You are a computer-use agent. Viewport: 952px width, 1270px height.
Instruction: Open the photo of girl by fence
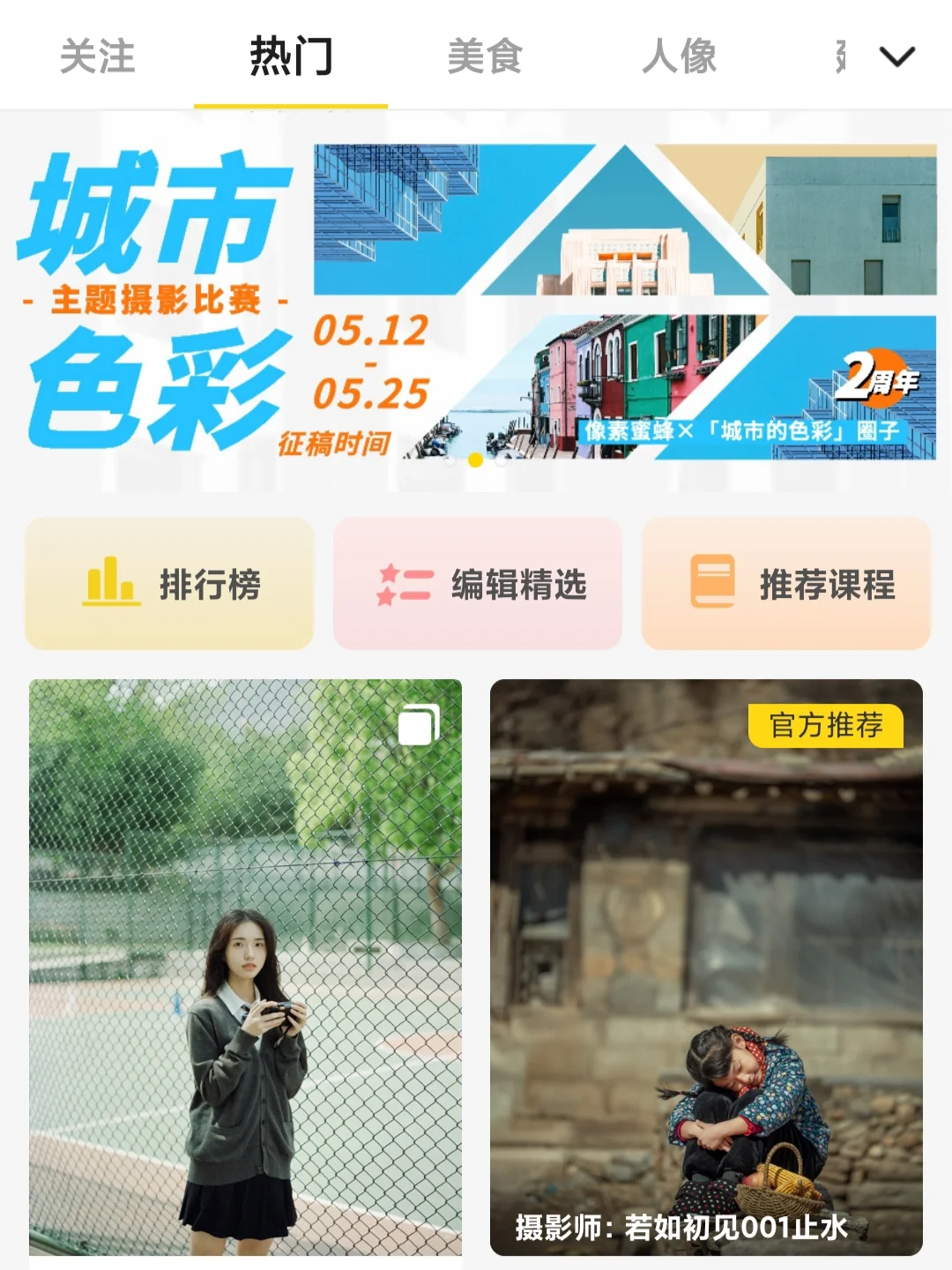[x=245, y=967]
